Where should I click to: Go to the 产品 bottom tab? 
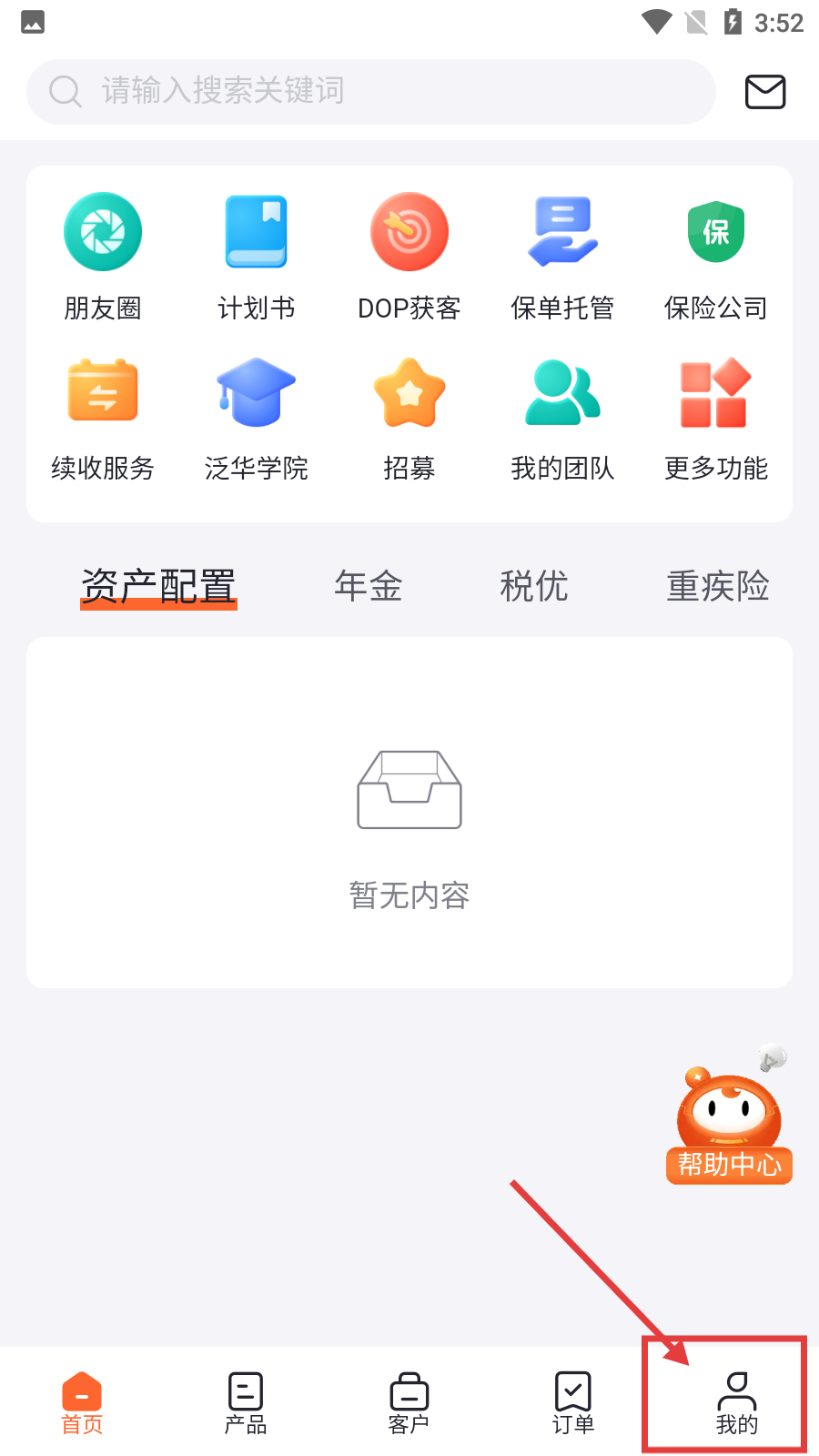pos(246,1402)
